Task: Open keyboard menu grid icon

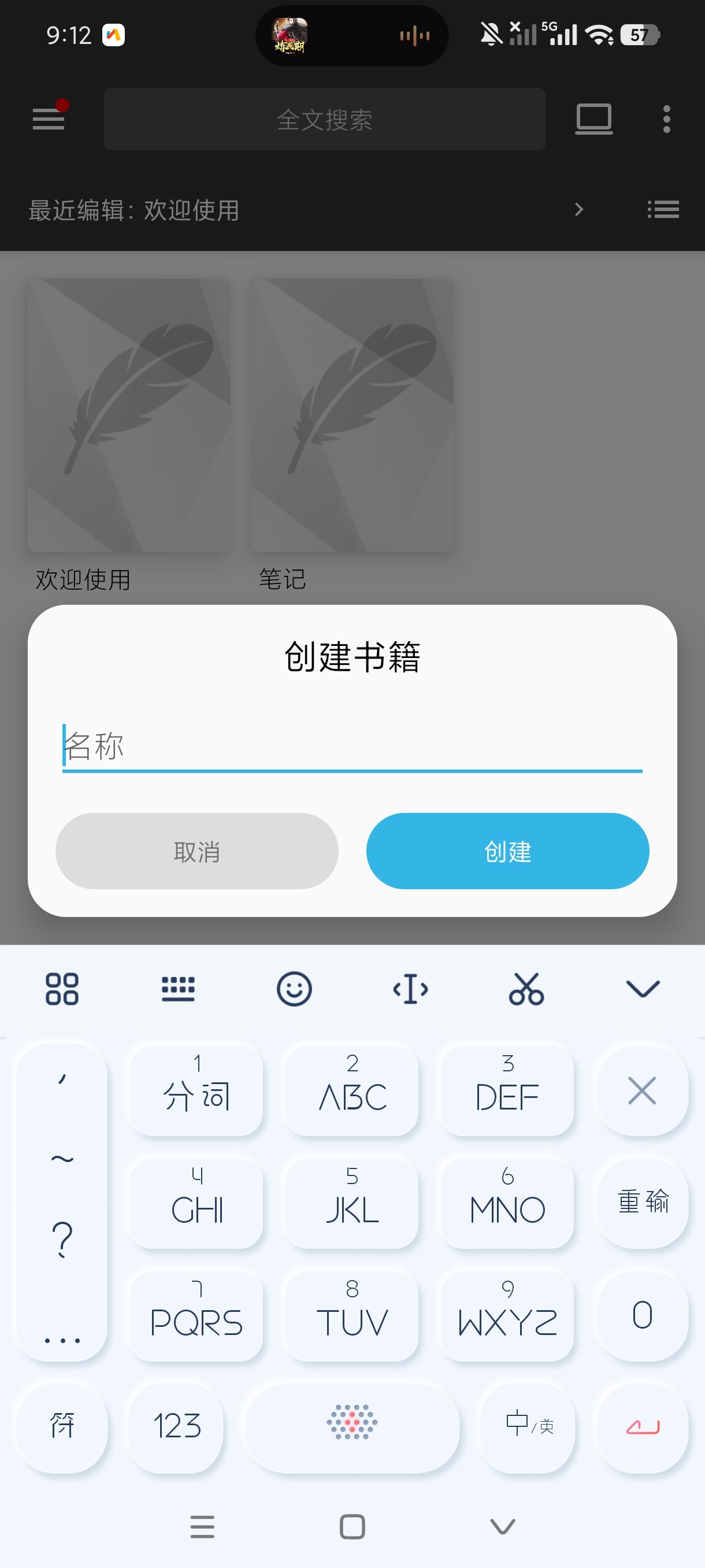Action: (x=62, y=989)
